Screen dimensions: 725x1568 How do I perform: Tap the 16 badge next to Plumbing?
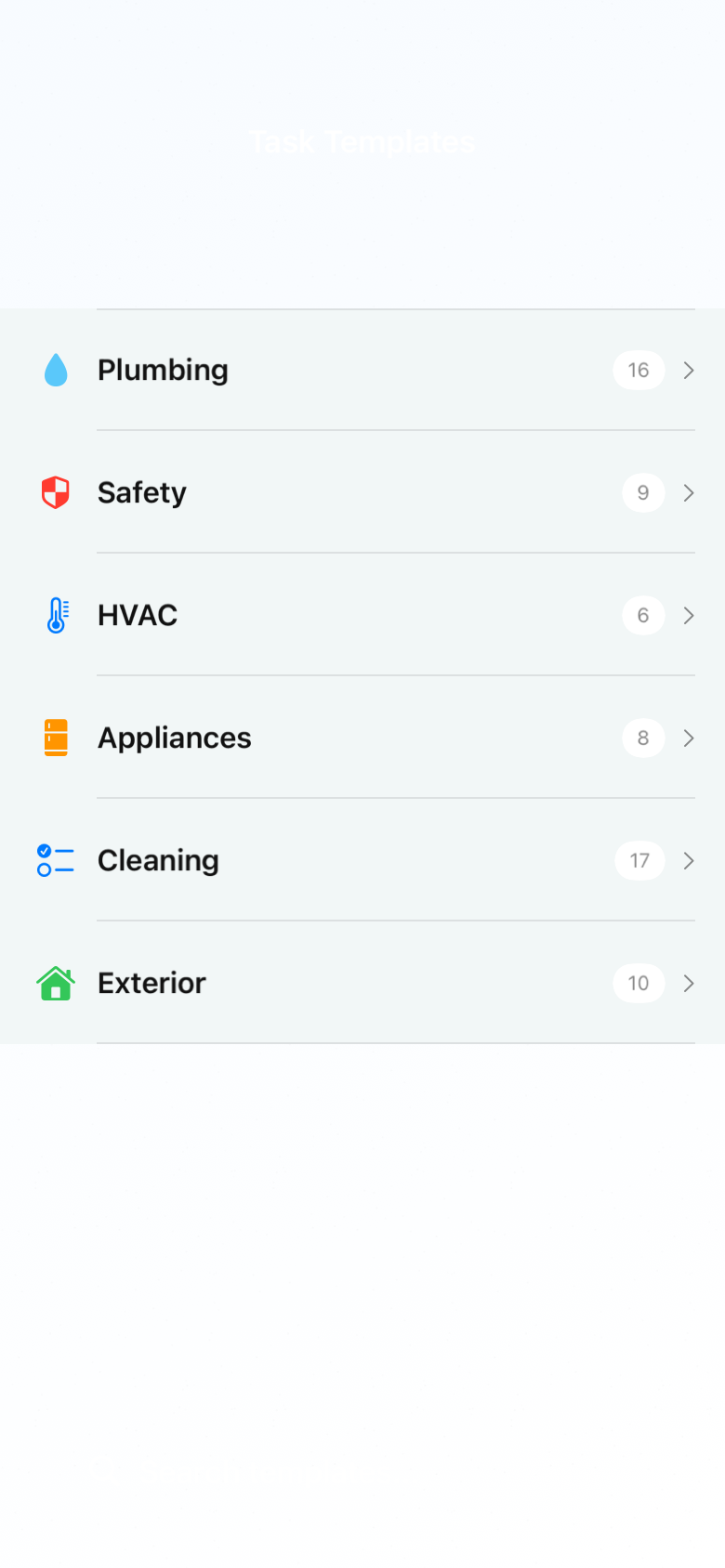pos(639,370)
